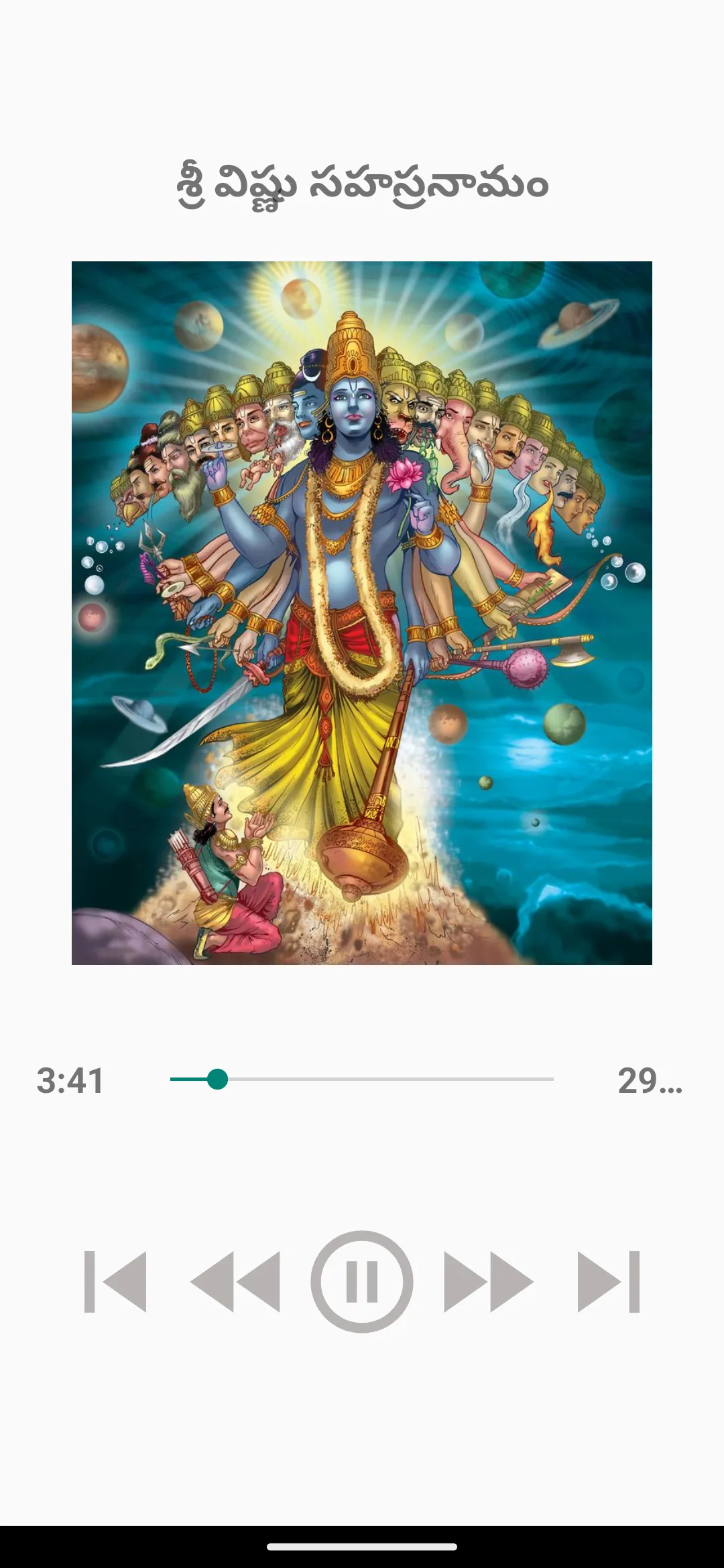
Task: Fast forward the audio
Action: pos(489,1281)
